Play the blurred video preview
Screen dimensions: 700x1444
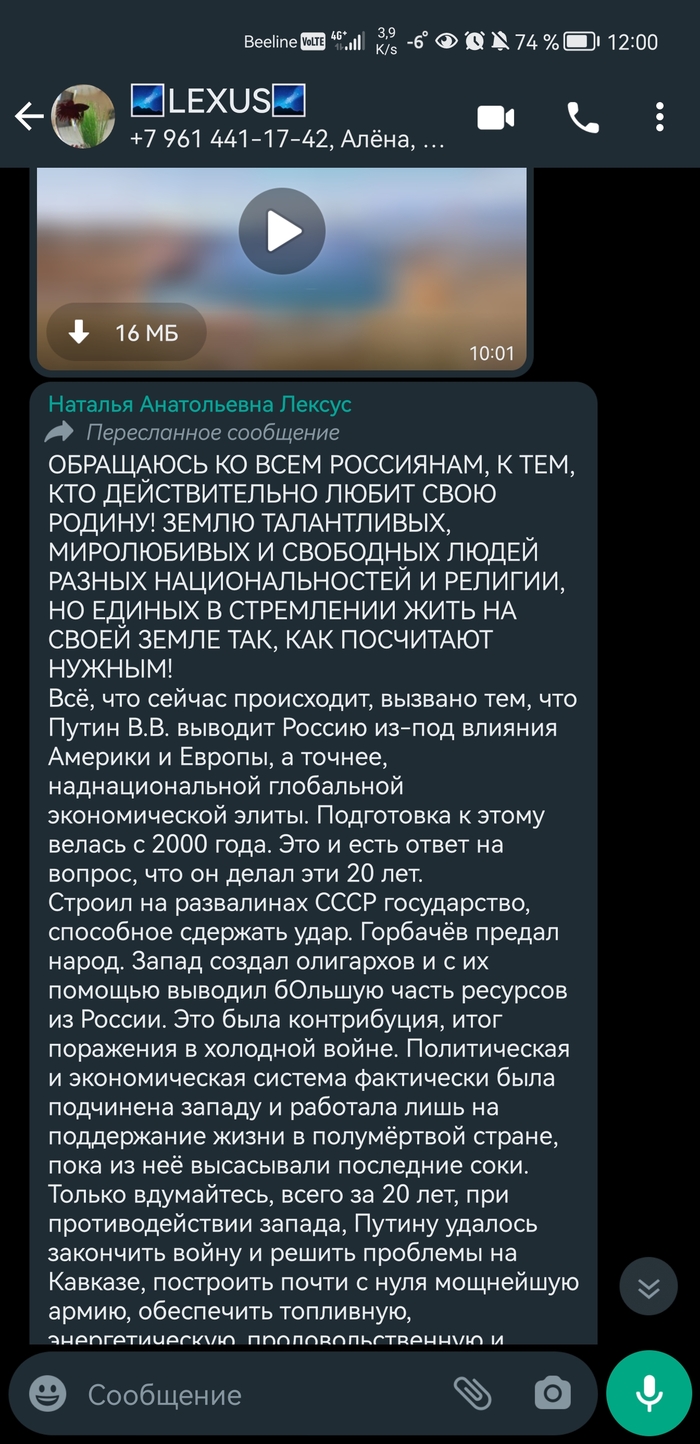(x=282, y=232)
